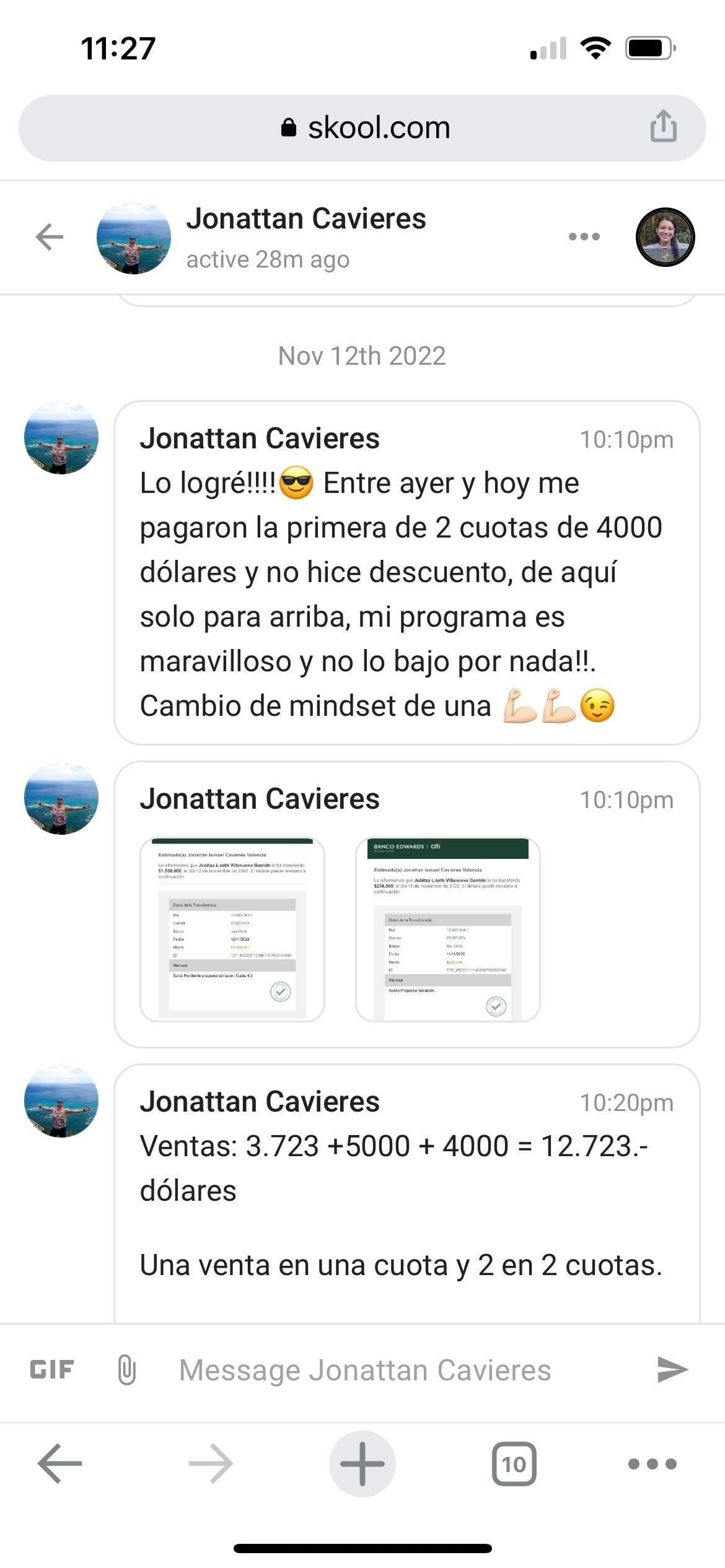Focus the Message Jonattan Cavieres field
Viewport: 725px width, 1568px height.
coord(384,1370)
